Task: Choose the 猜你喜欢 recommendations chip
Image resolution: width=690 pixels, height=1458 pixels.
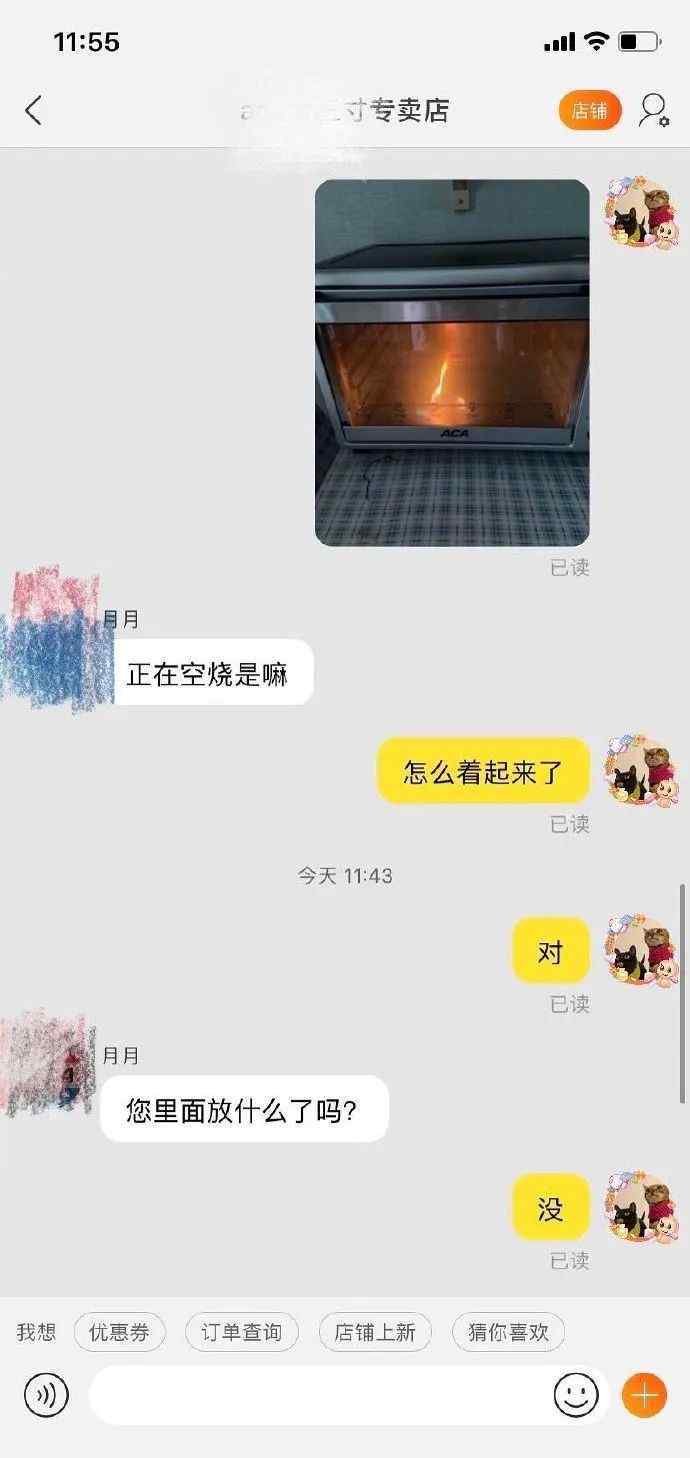Action: point(508,1332)
